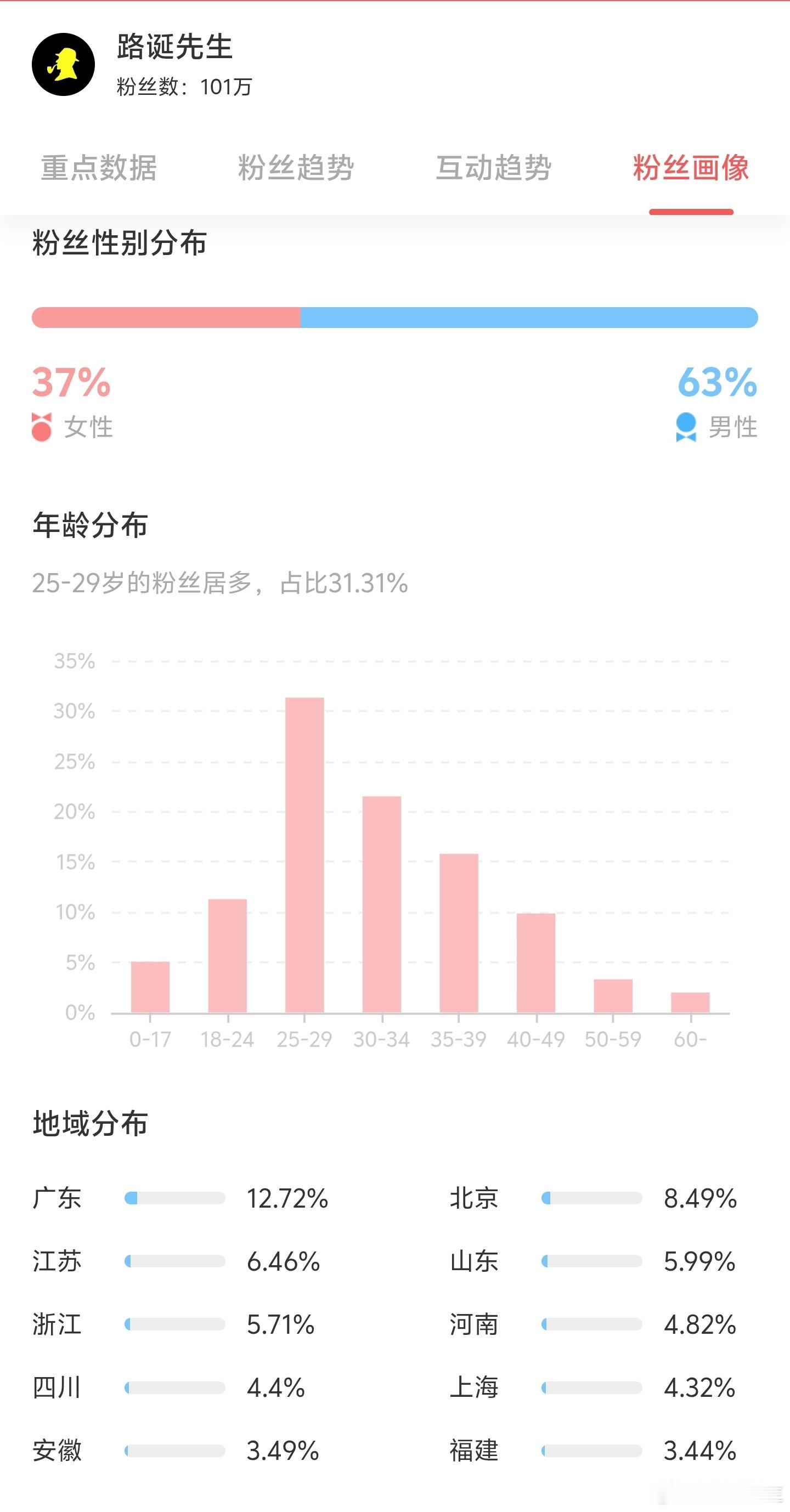
Task: Select the female gender bow icon
Action: pos(42,427)
